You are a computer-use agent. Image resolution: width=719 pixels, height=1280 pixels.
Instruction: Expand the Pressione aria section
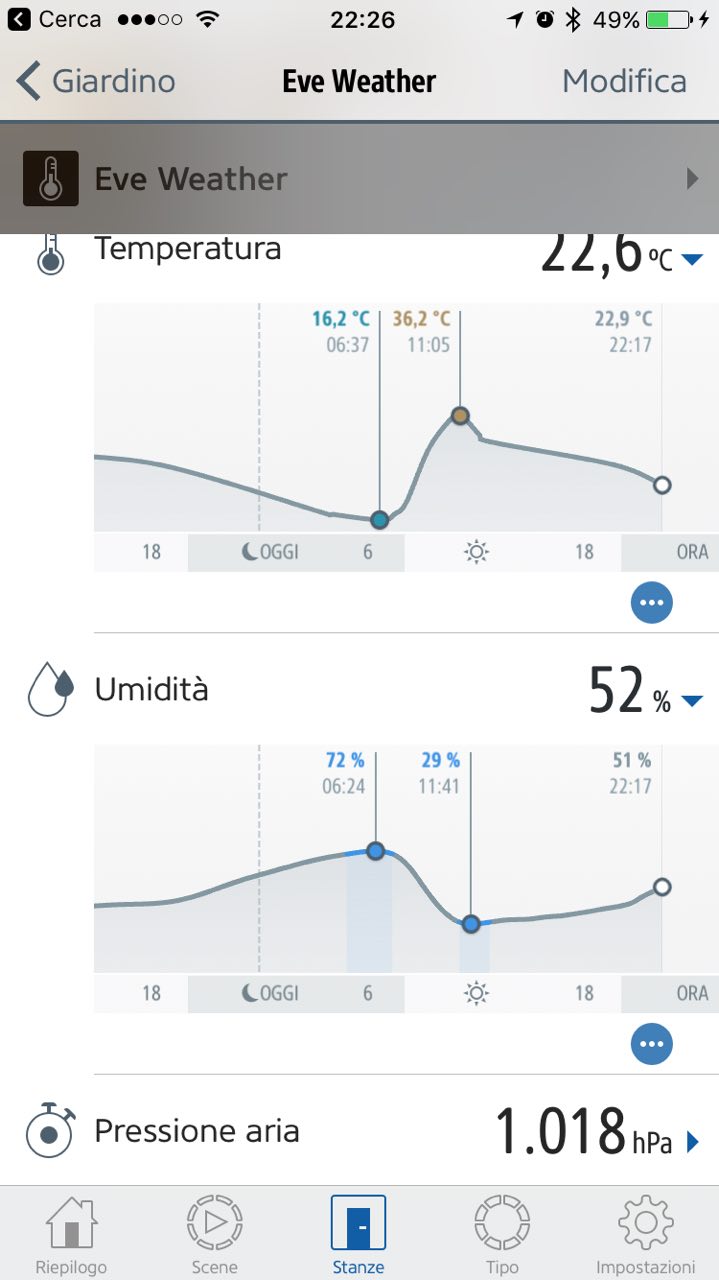[x=693, y=1142]
